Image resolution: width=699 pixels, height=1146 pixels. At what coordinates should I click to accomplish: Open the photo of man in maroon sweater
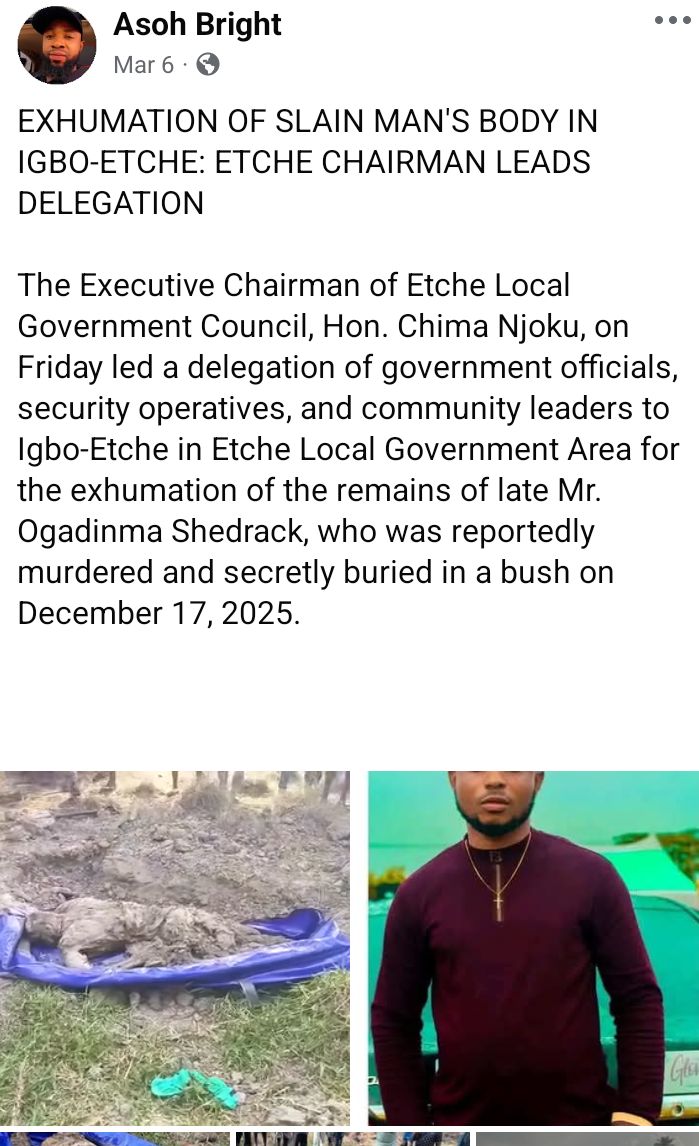(x=533, y=946)
